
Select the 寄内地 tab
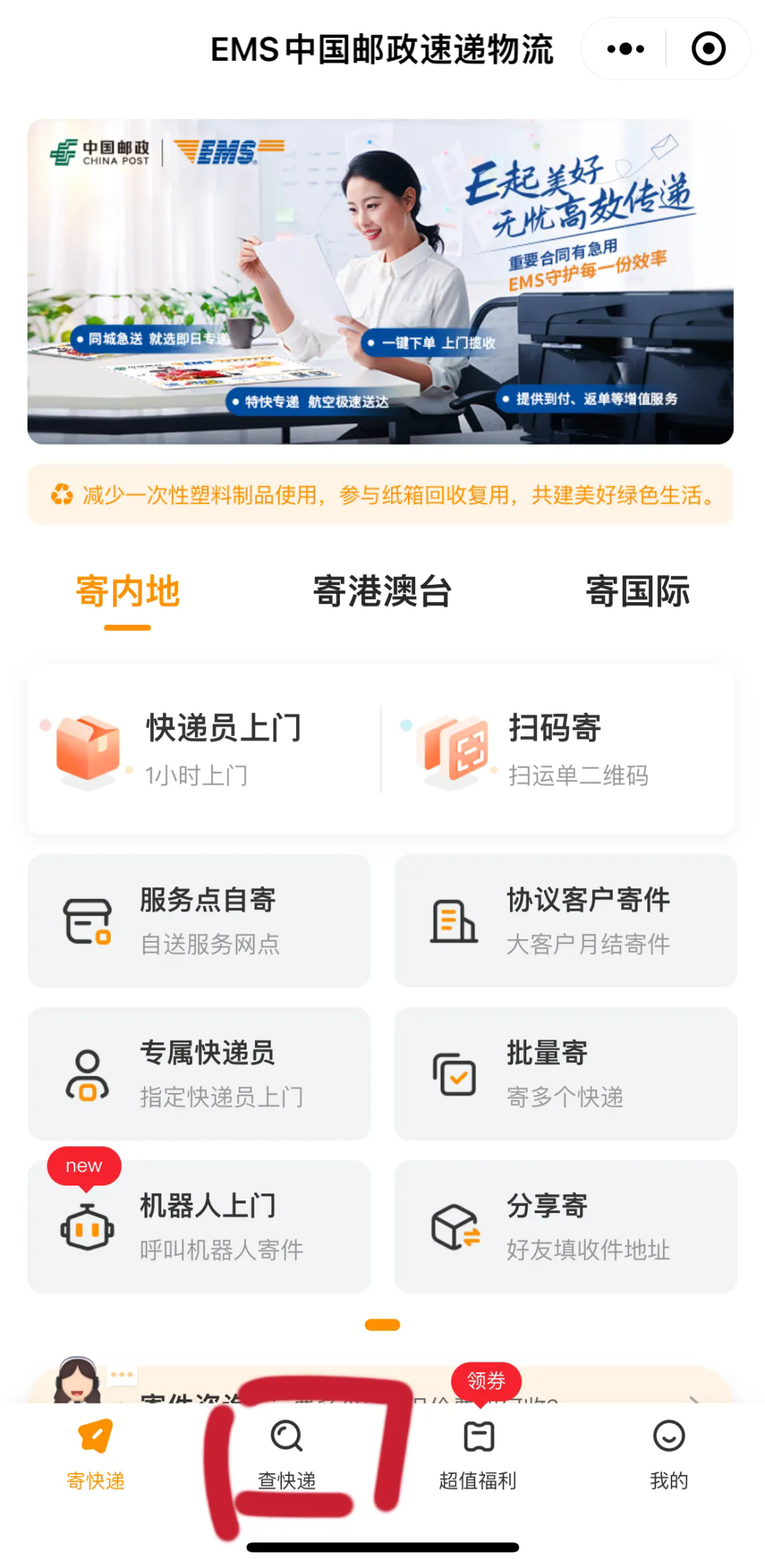(x=127, y=592)
